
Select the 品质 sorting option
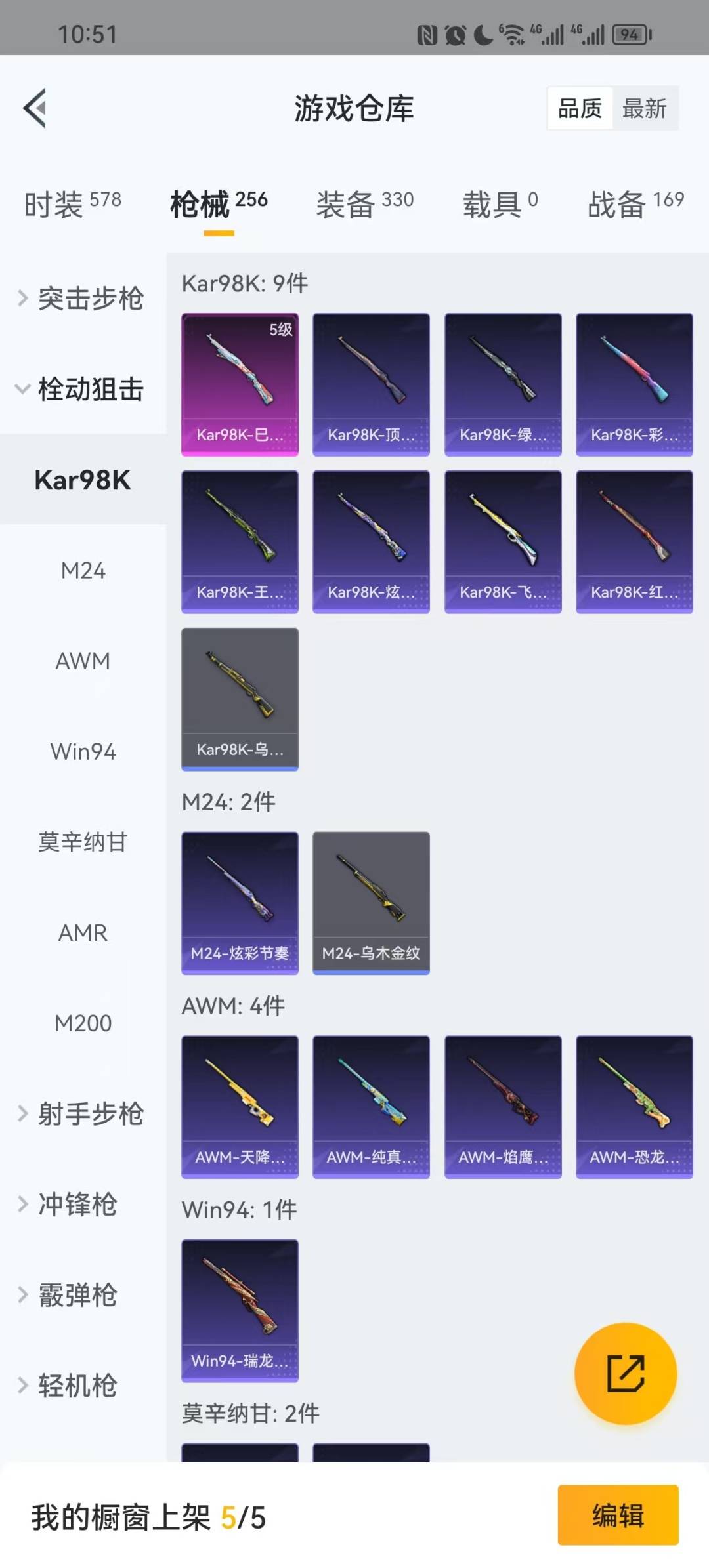coord(580,108)
